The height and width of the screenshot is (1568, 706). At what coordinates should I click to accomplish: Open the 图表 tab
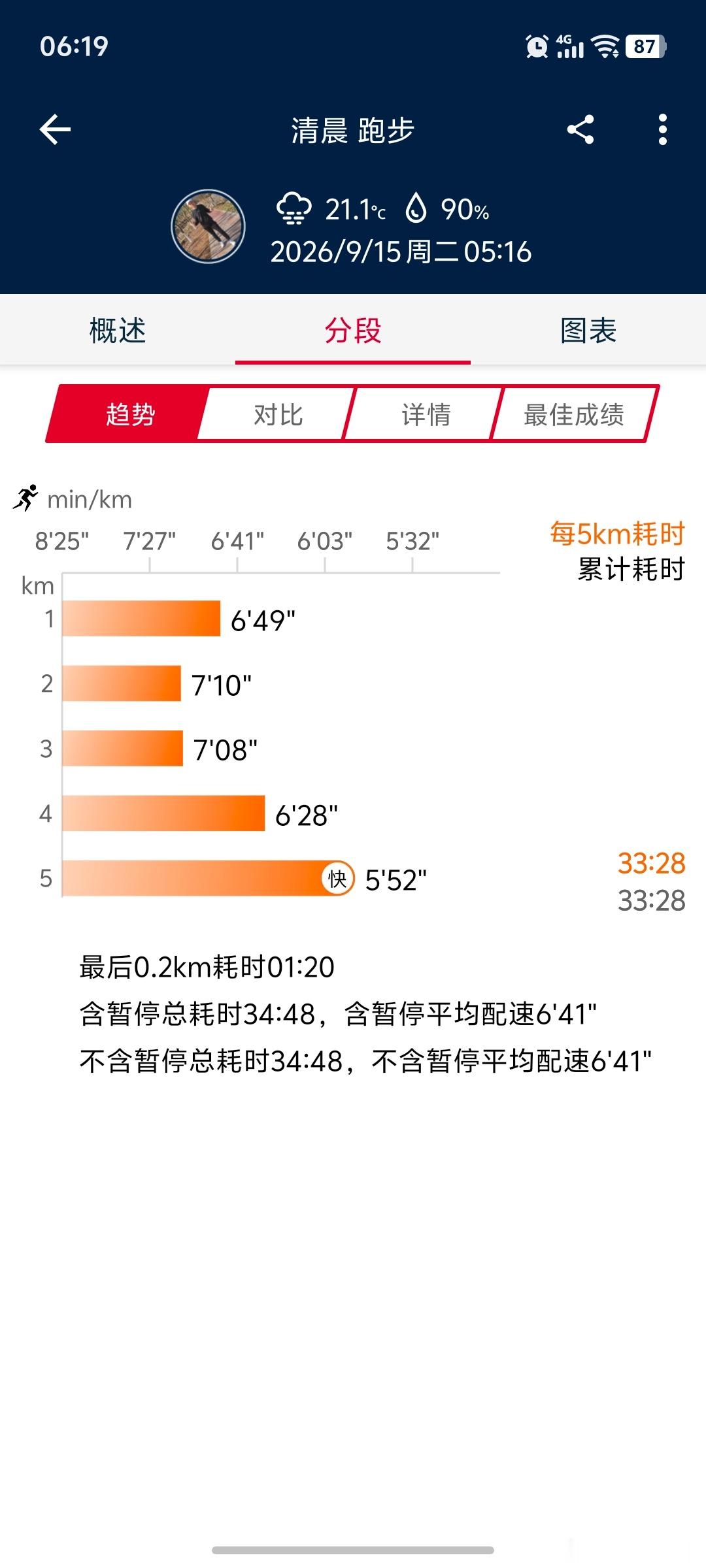588,330
